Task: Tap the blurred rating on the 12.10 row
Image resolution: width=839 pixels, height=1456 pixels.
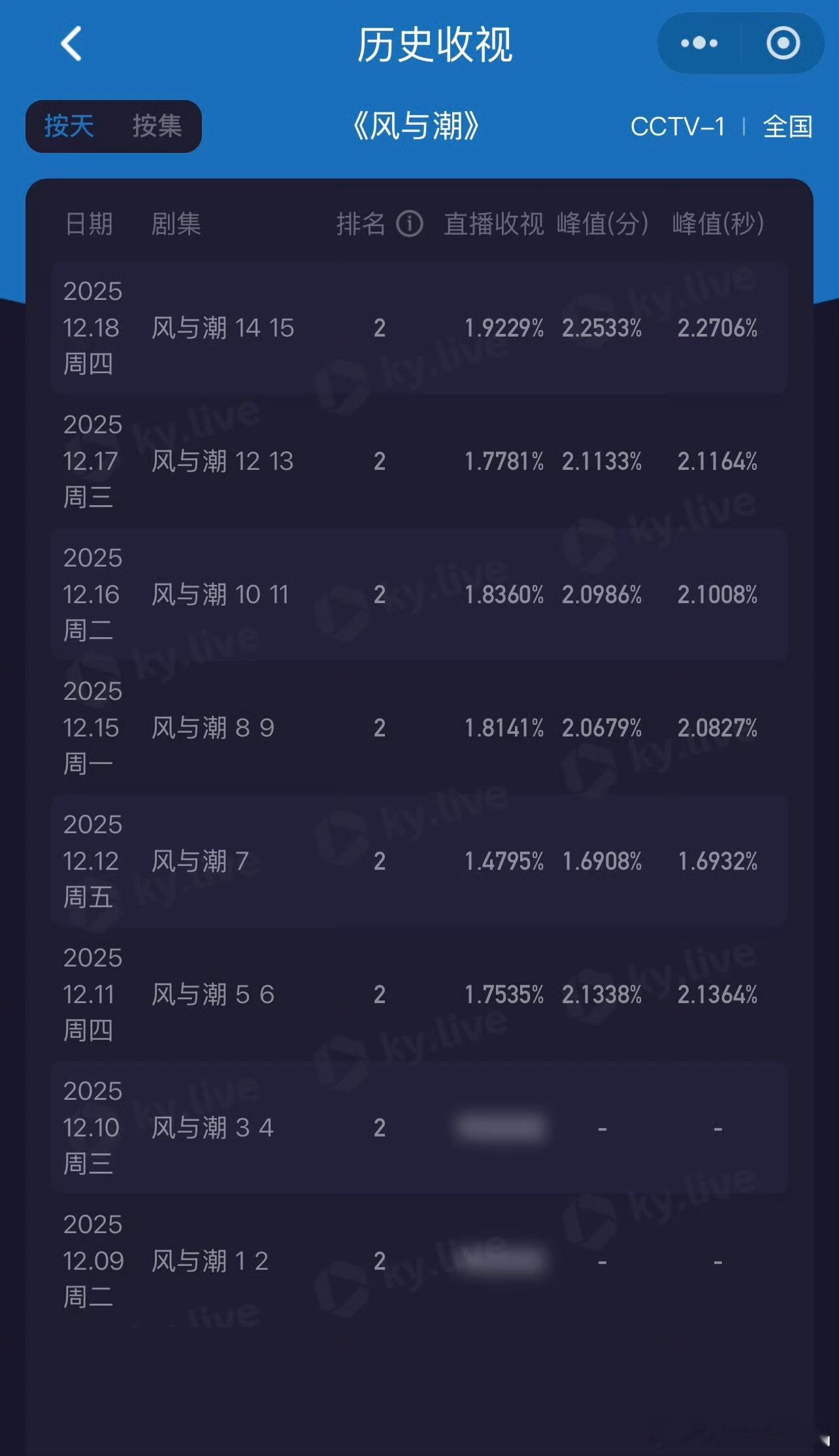Action: [x=501, y=1127]
